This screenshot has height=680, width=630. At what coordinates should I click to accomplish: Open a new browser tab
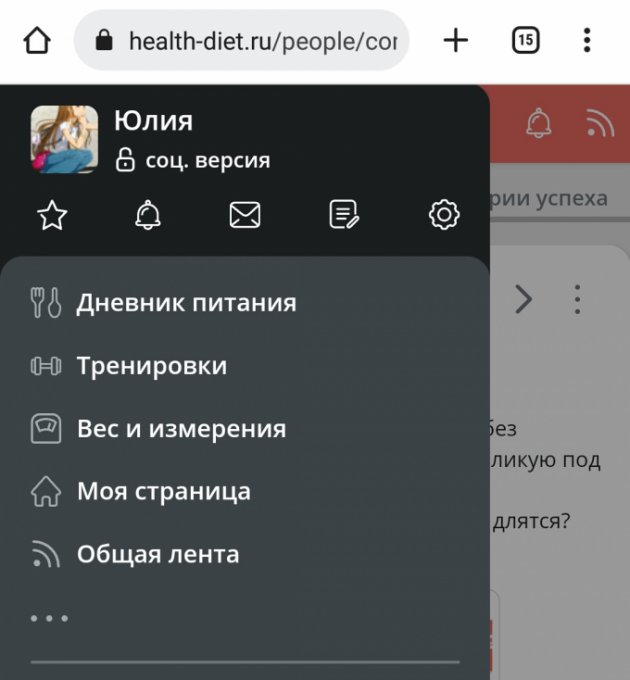[x=455, y=41]
